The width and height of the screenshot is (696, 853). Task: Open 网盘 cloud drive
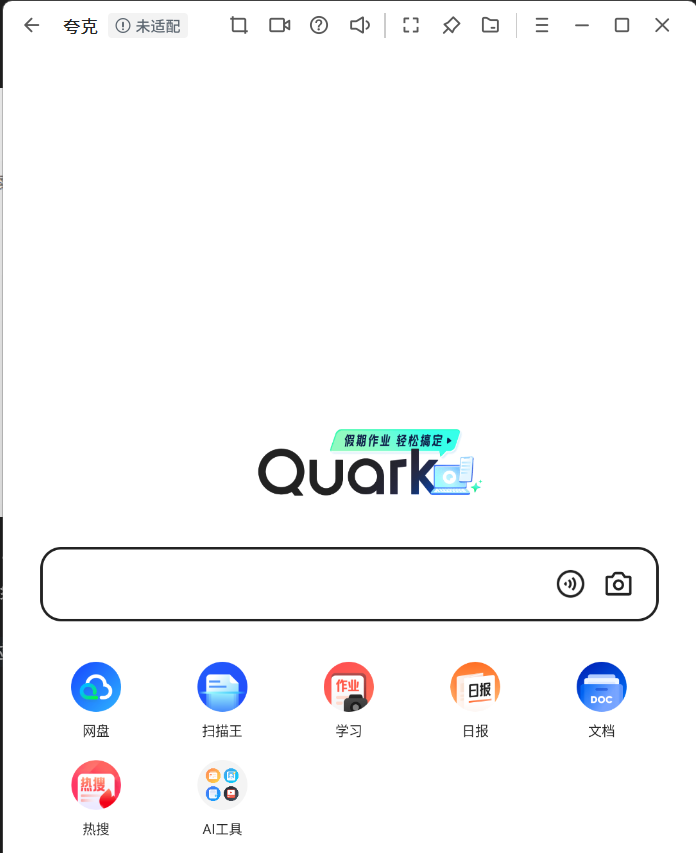click(x=96, y=687)
